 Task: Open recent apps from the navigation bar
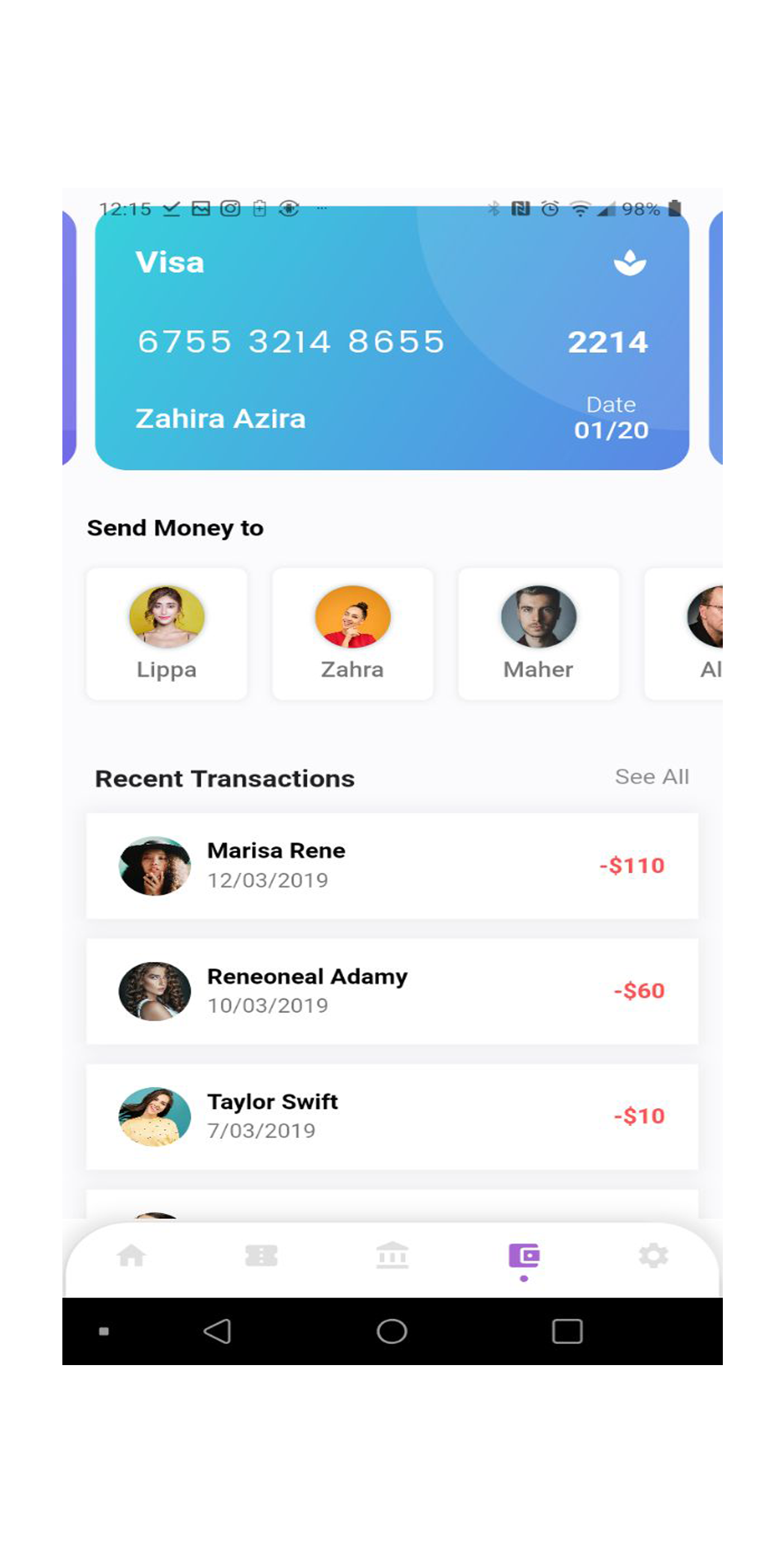pyautogui.click(x=566, y=1331)
